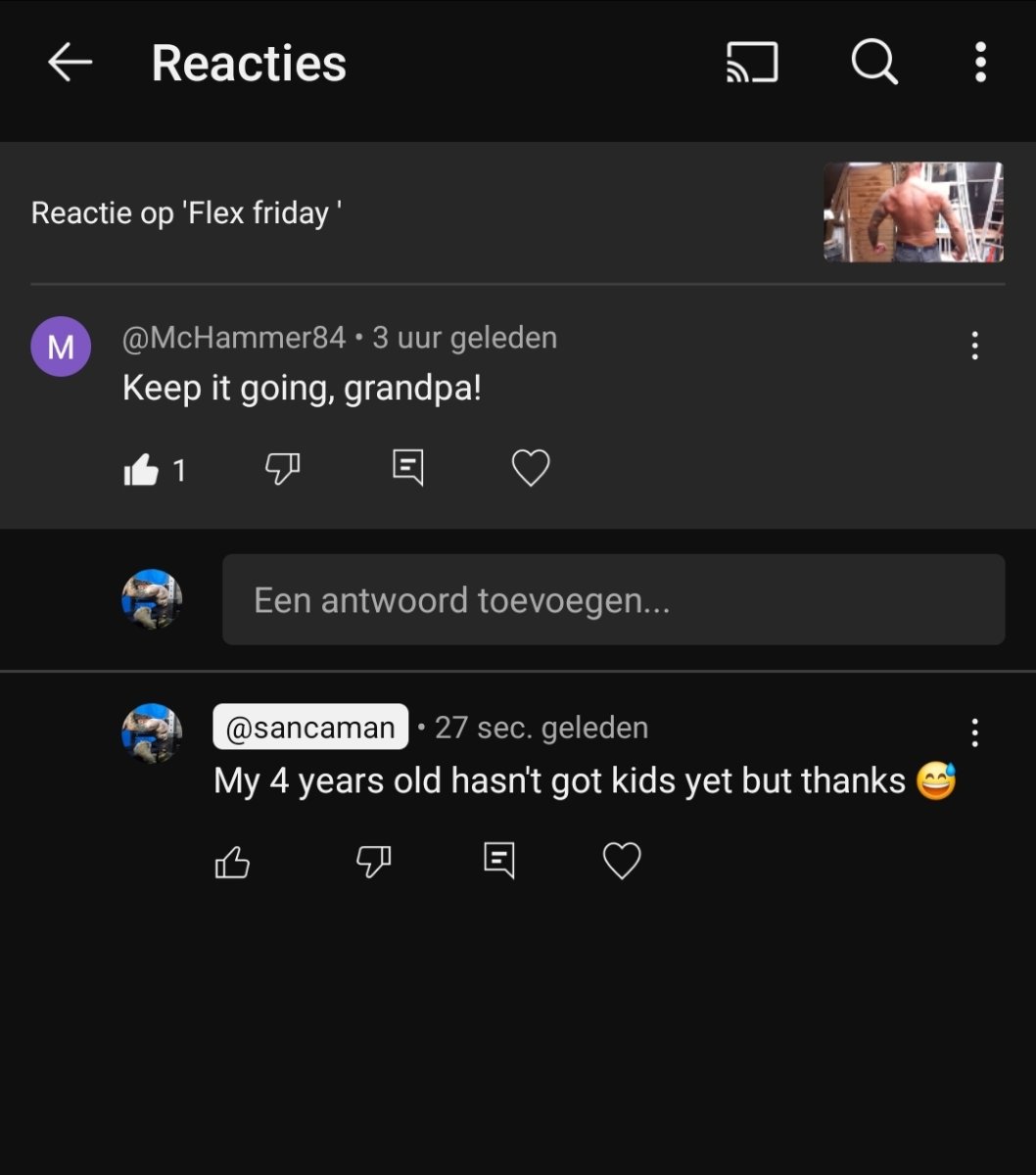Open the Flex friday video thumbnail
Viewport: 1036px width, 1175px height.
coord(913,211)
